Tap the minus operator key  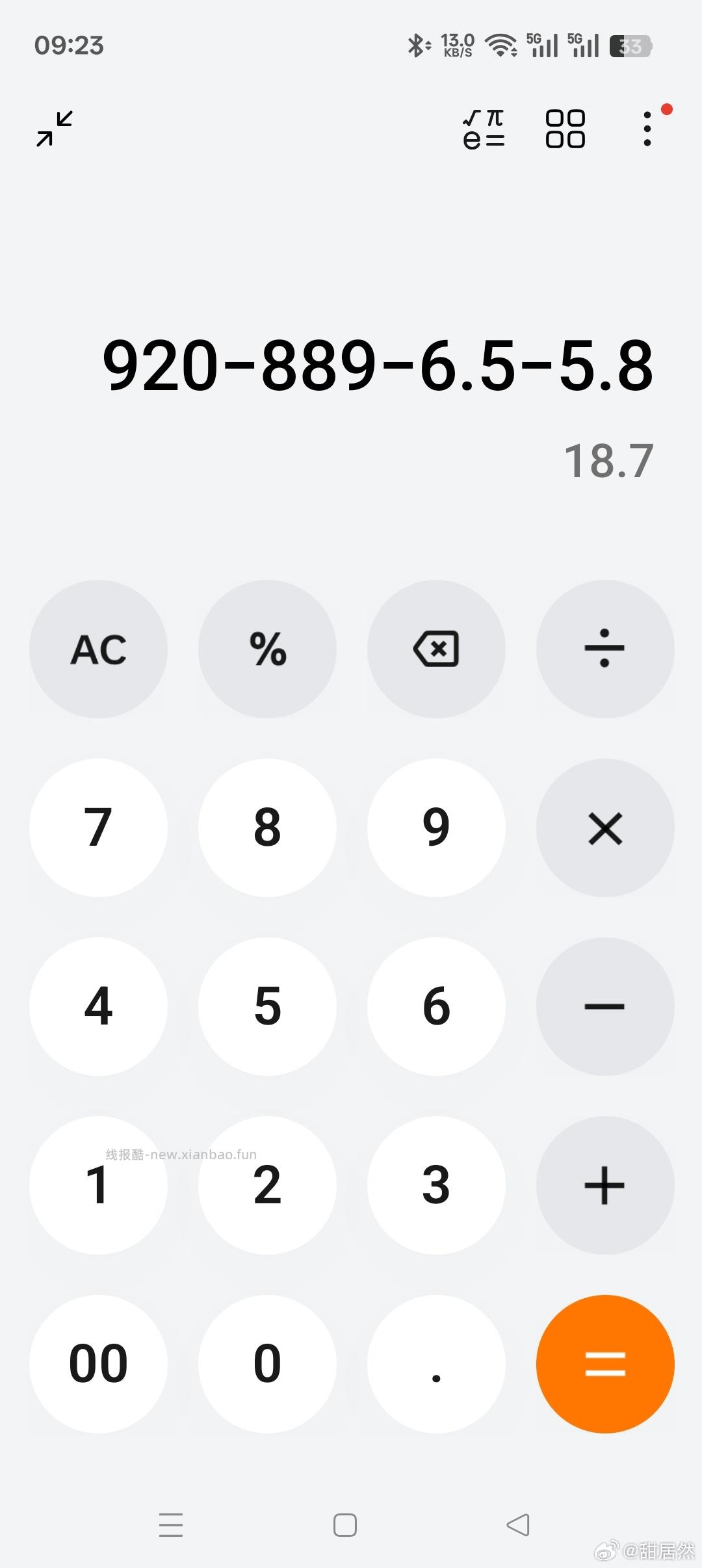pos(604,1006)
